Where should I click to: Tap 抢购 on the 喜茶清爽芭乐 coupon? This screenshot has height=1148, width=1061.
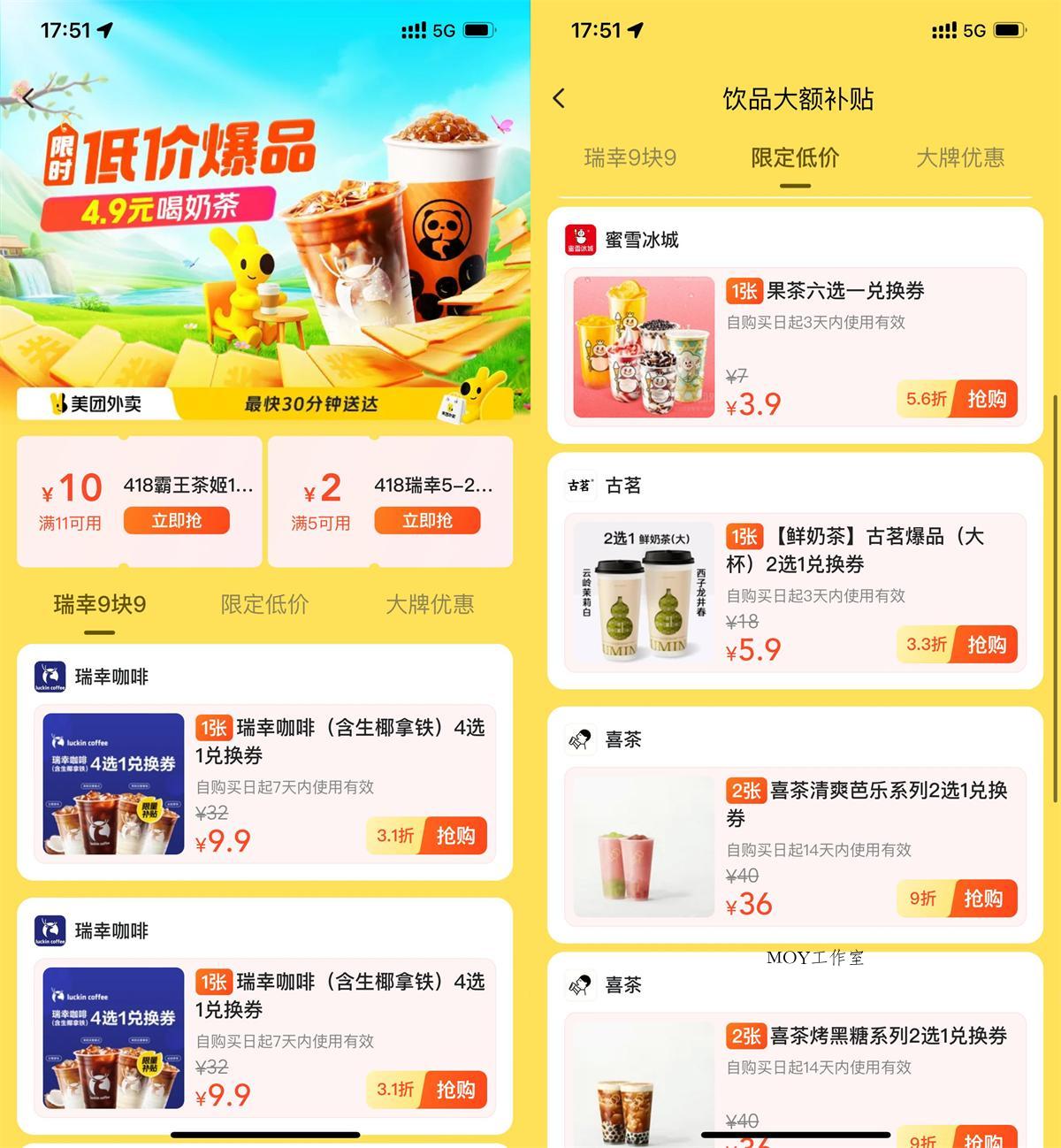point(988,899)
